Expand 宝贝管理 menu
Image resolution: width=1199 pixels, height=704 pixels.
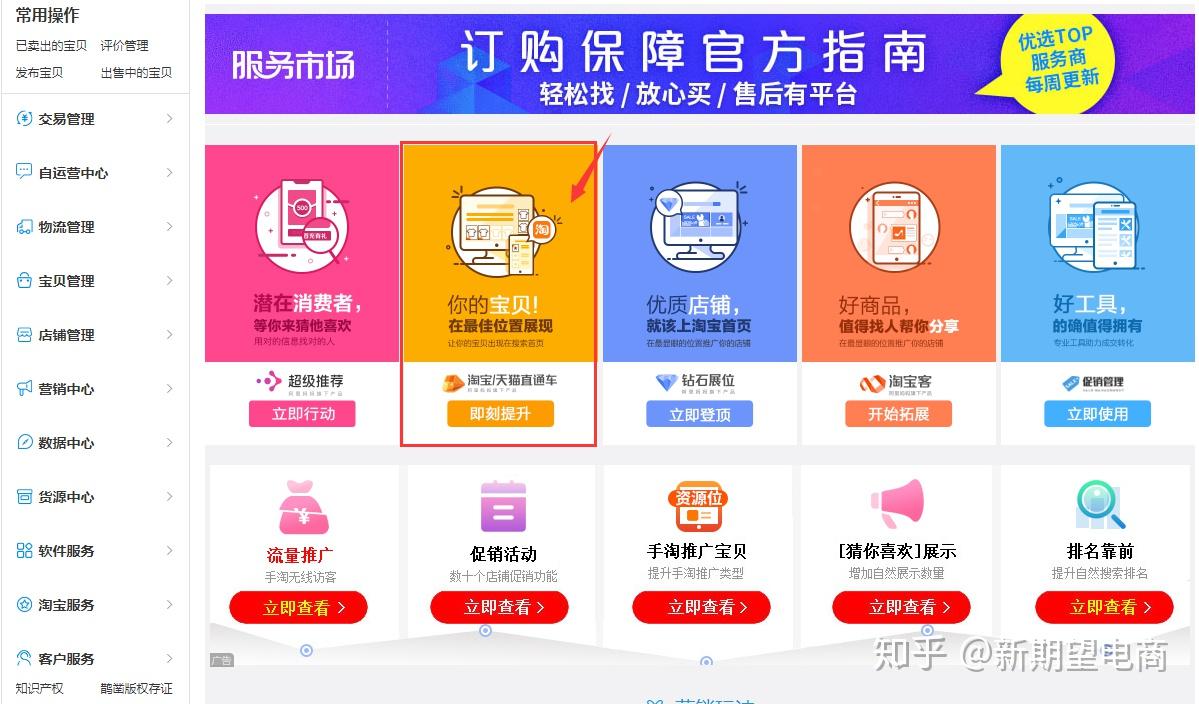[x=95, y=281]
